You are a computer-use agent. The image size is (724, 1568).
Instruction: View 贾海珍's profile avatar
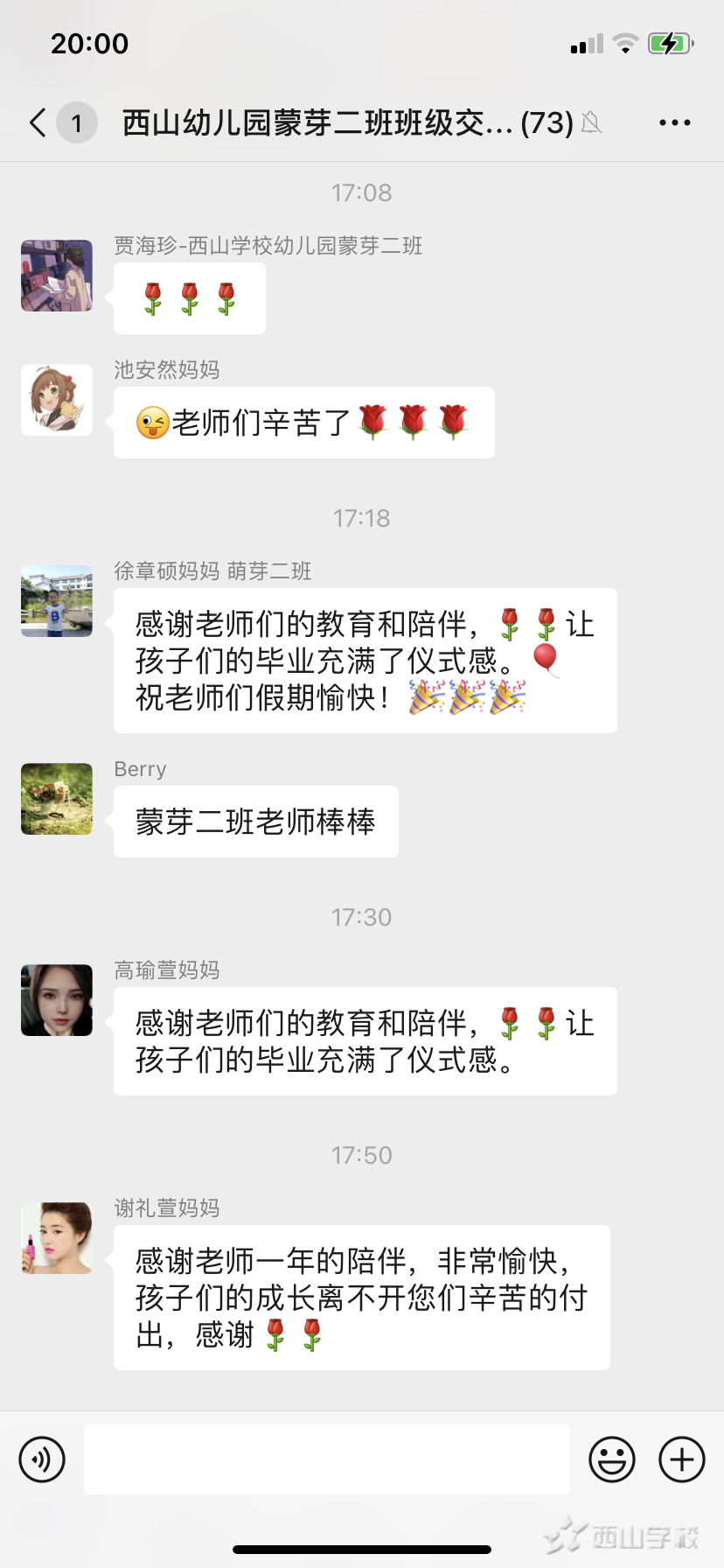57,276
